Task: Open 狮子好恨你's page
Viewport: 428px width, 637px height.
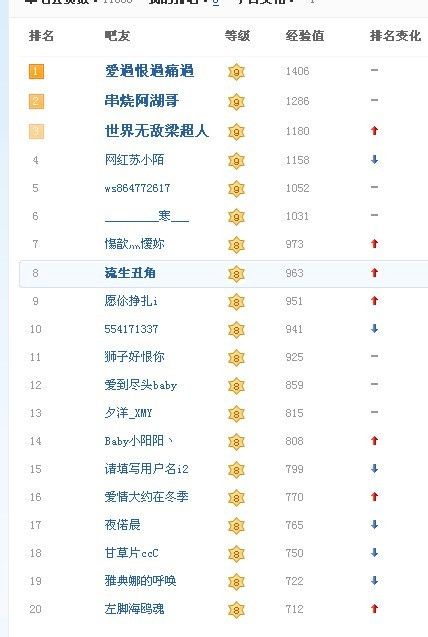Action: pyautogui.click(x=134, y=357)
